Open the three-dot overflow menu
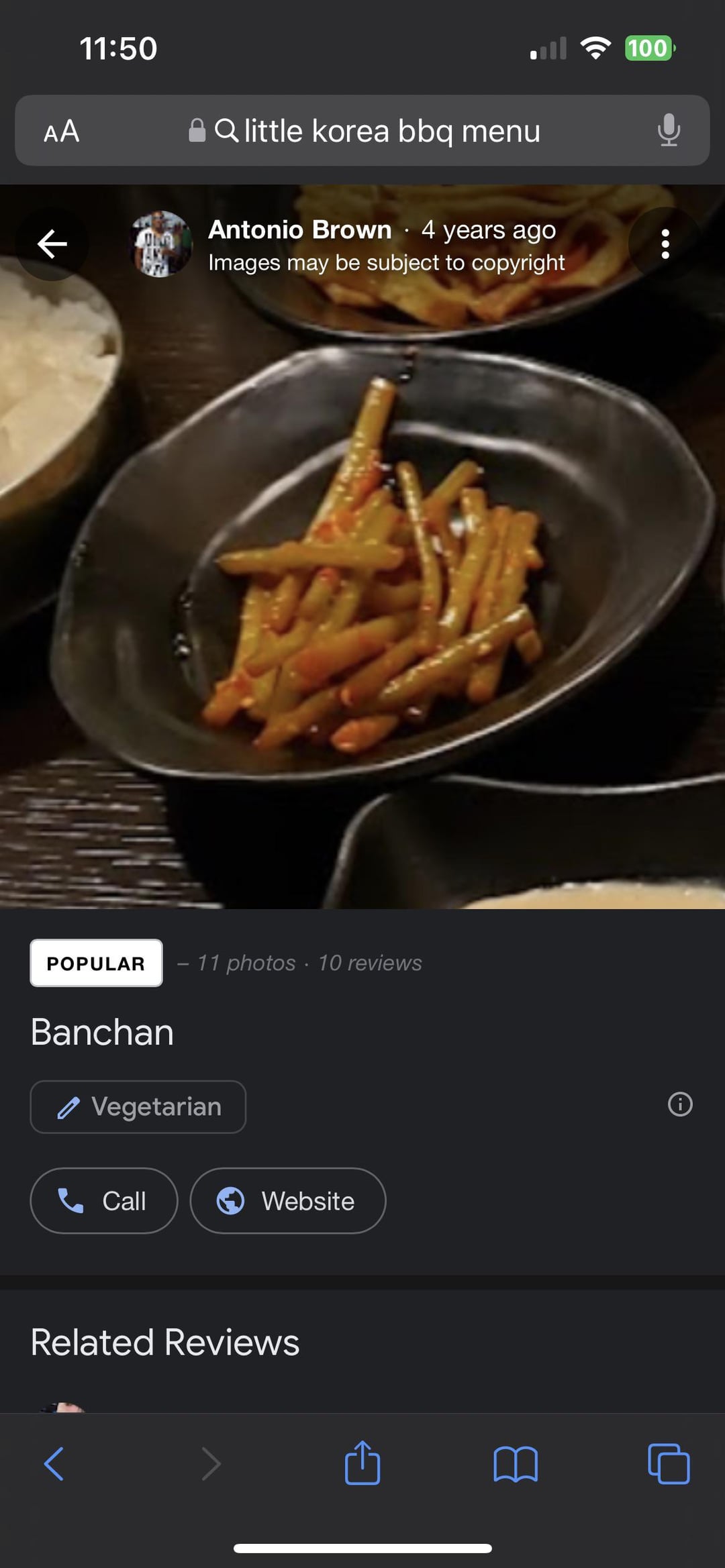The width and height of the screenshot is (725, 1568). [665, 244]
